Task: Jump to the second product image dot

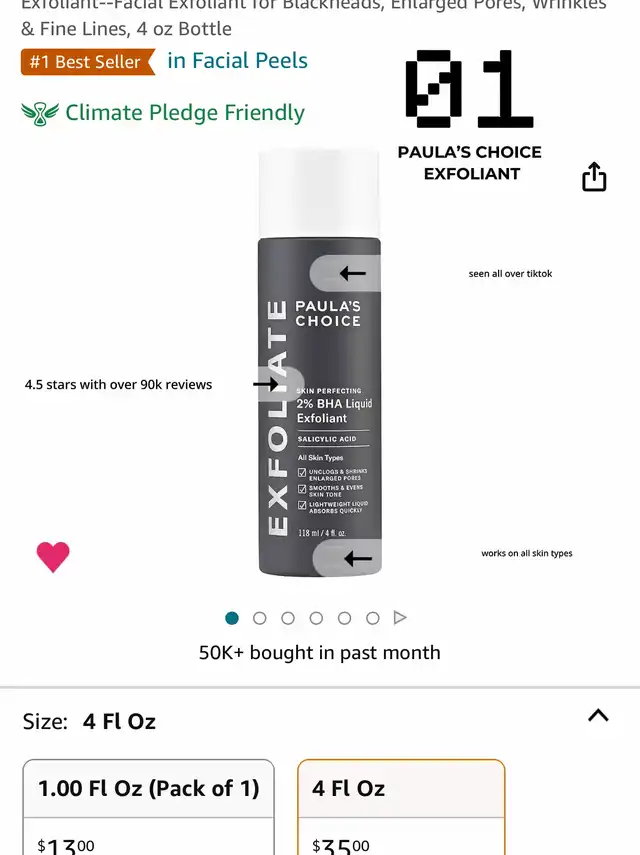Action: pyautogui.click(x=260, y=618)
